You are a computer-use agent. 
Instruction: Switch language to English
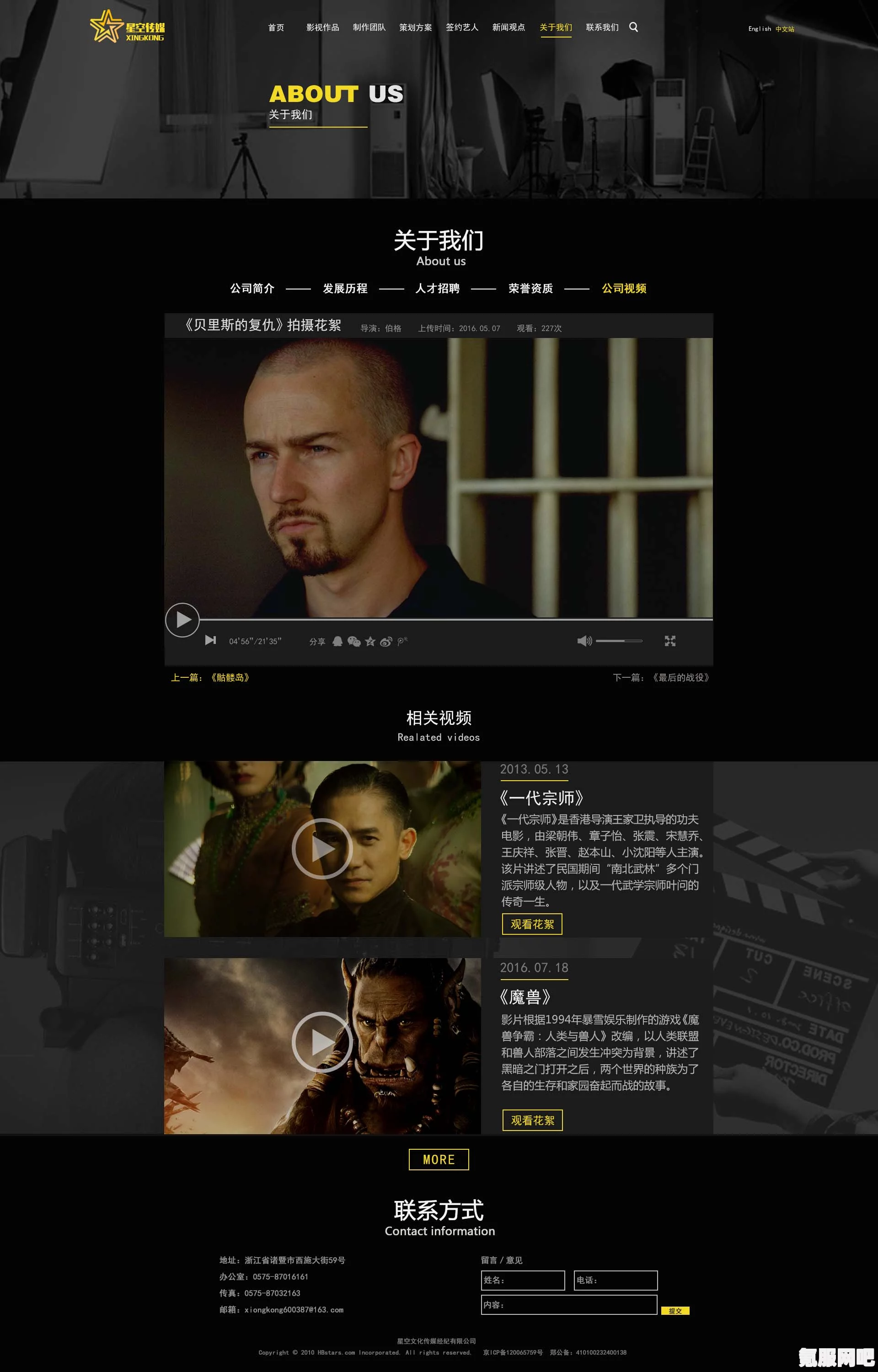759,29
